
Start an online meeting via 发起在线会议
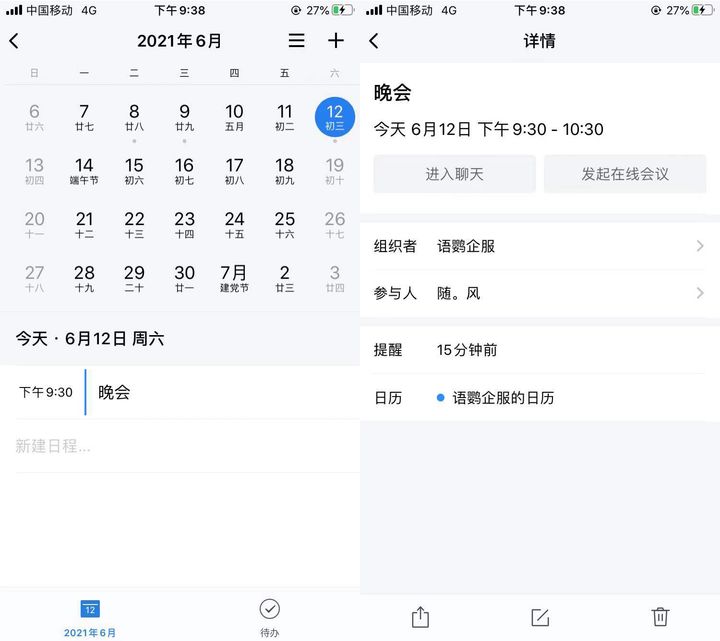click(625, 174)
